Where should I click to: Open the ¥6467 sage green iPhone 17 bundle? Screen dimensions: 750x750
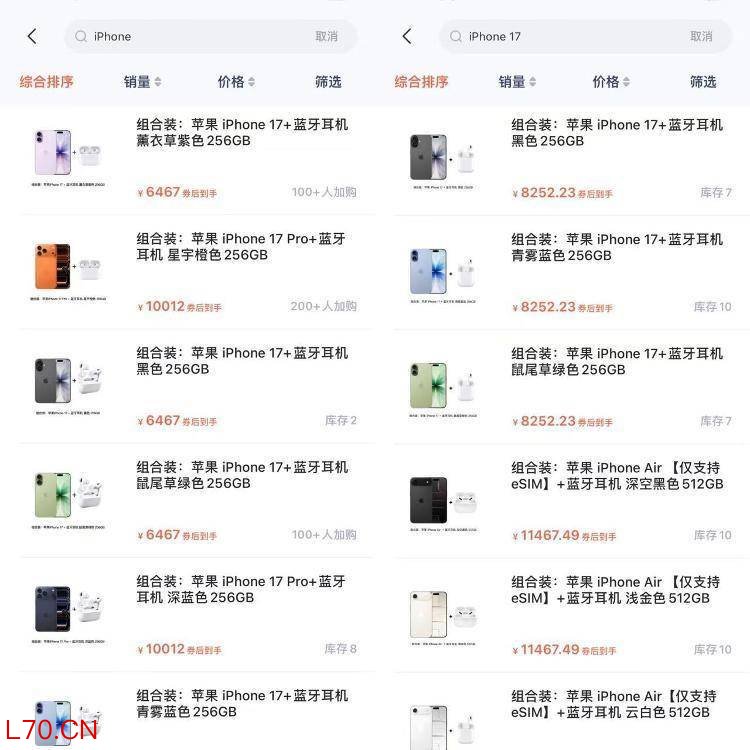pyautogui.click(x=197, y=500)
